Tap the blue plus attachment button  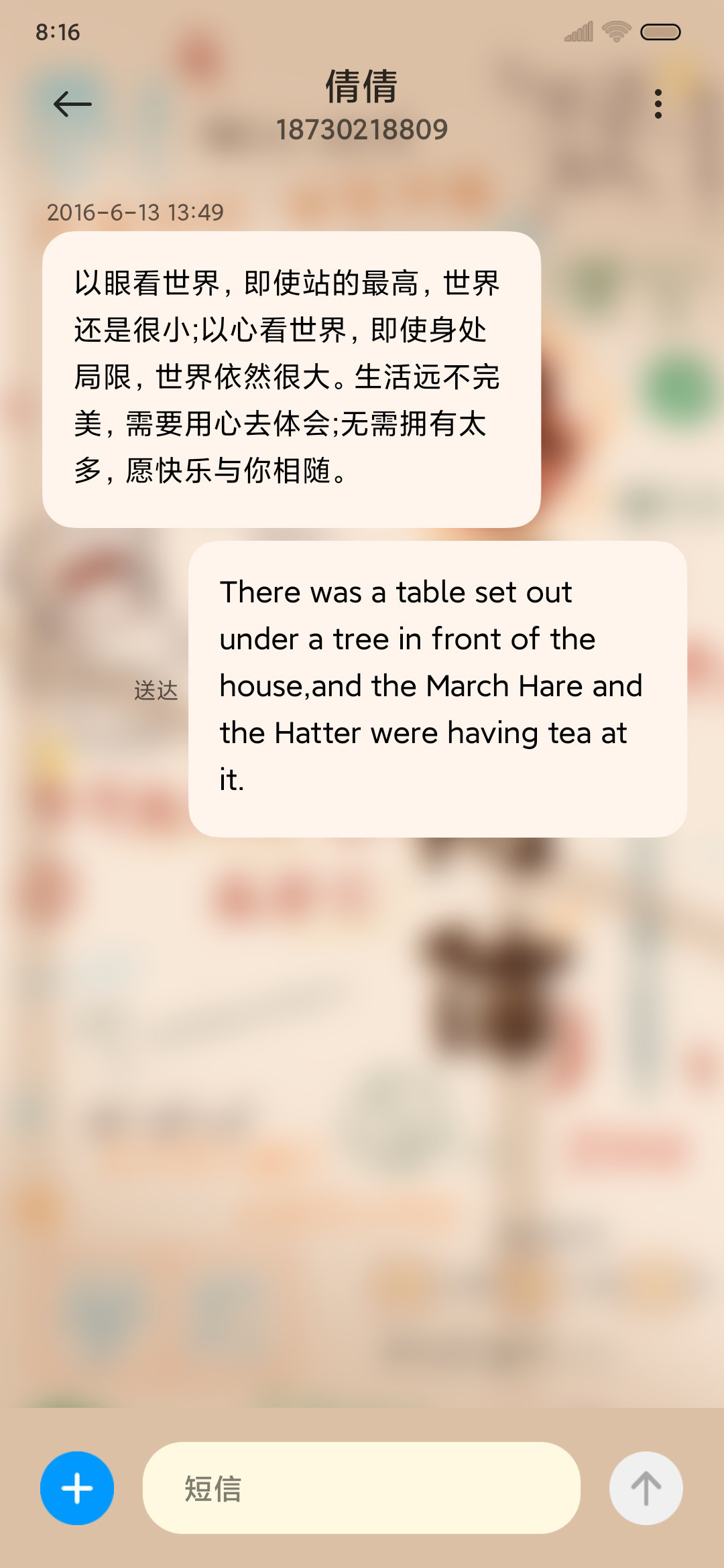click(77, 1488)
